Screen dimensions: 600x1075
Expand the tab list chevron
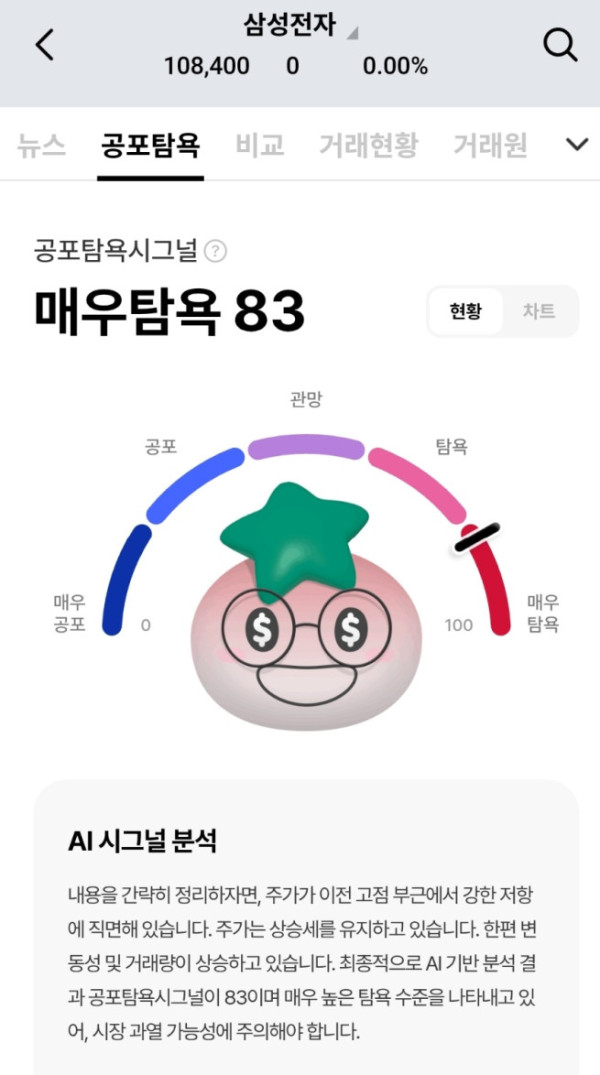pyautogui.click(x=576, y=145)
